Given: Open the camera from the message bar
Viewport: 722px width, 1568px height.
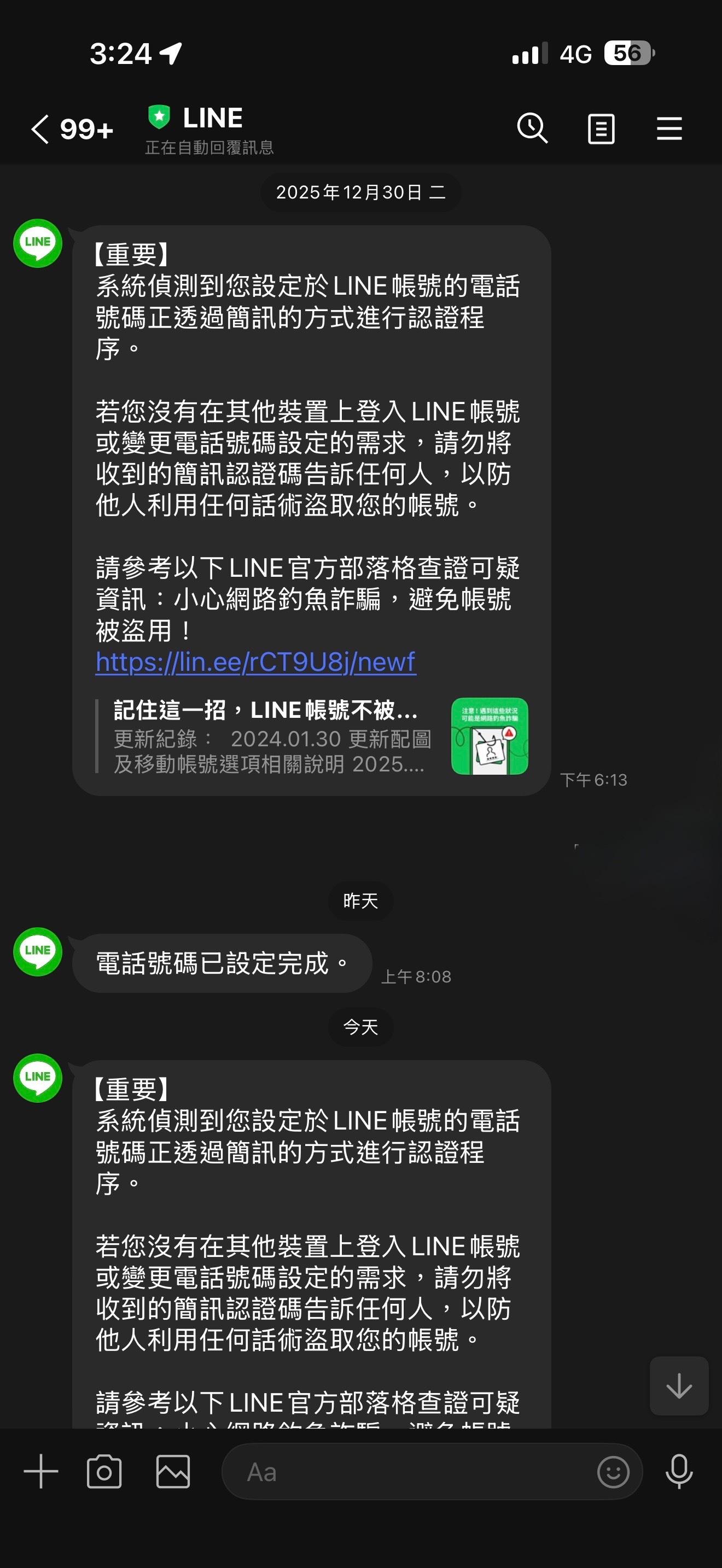Looking at the screenshot, I should click(x=104, y=1472).
